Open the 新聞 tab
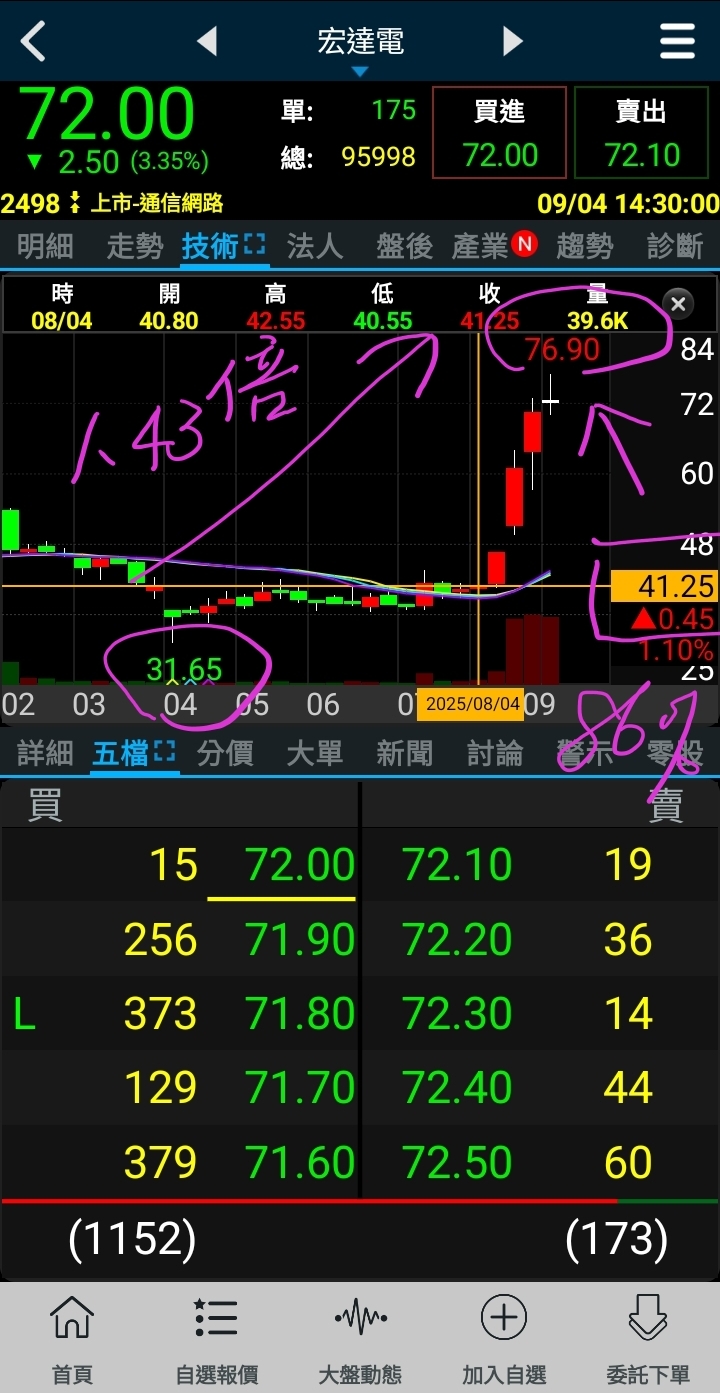The height and width of the screenshot is (1393, 720). [404, 753]
